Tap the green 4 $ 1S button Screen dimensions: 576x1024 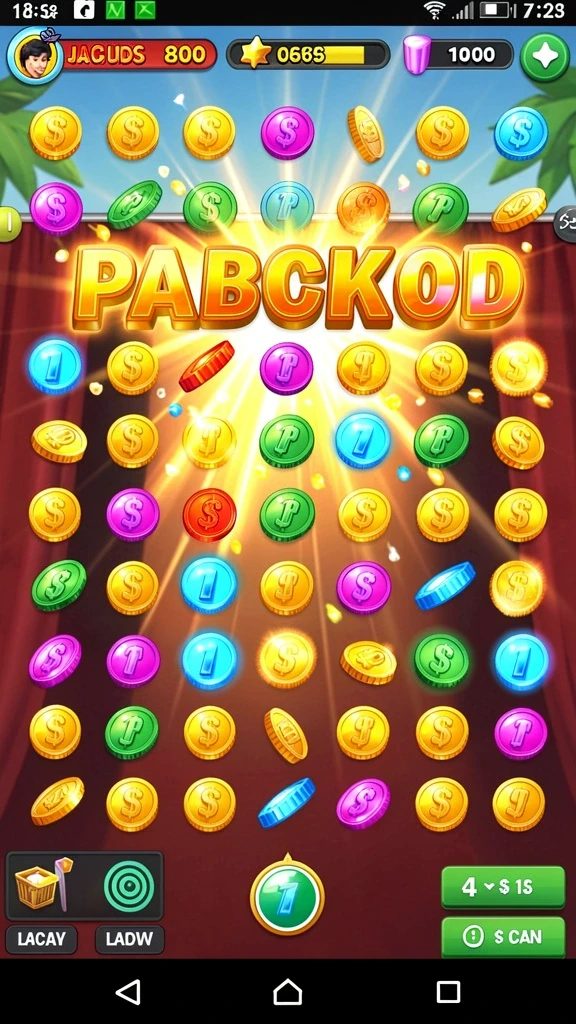[x=503, y=887]
